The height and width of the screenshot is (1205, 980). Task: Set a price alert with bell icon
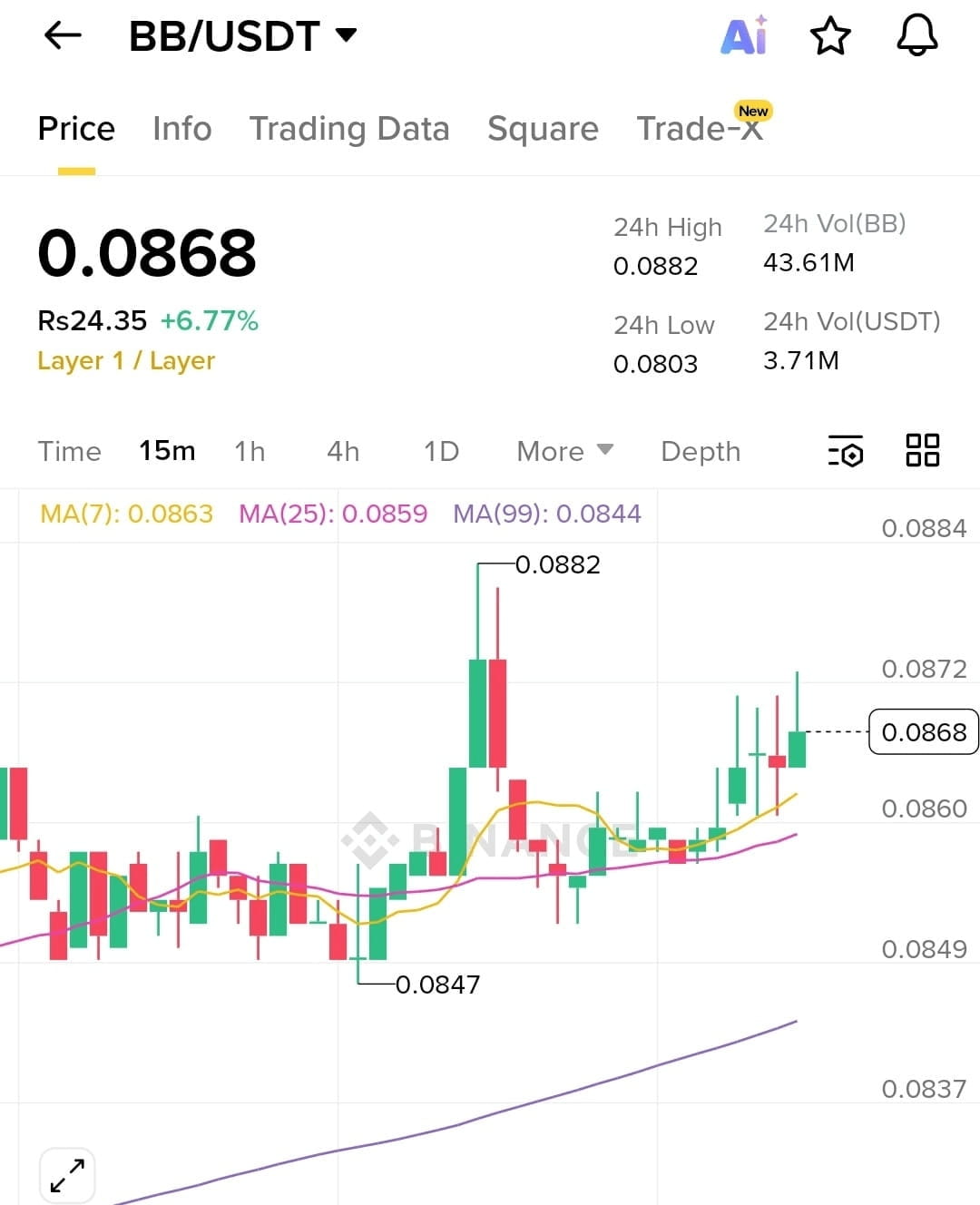tap(916, 36)
